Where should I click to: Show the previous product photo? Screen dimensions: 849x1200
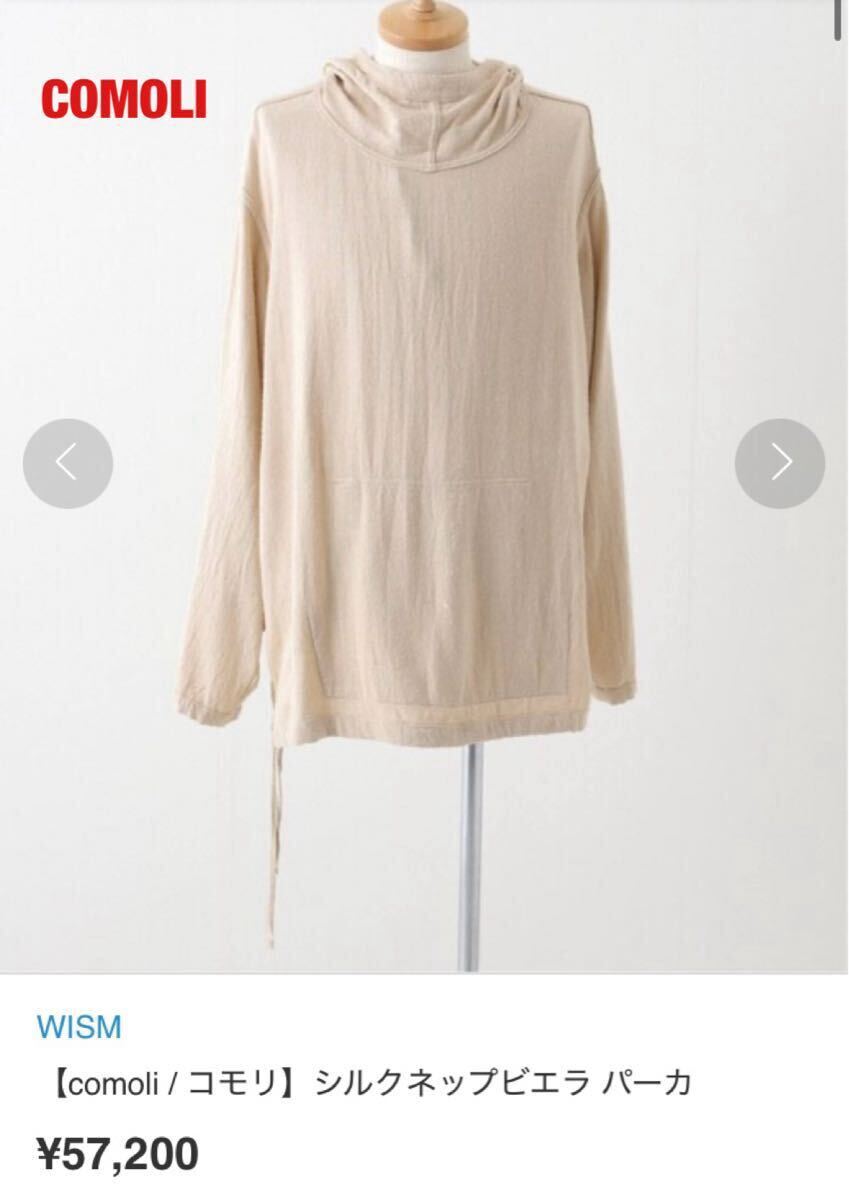click(67, 463)
